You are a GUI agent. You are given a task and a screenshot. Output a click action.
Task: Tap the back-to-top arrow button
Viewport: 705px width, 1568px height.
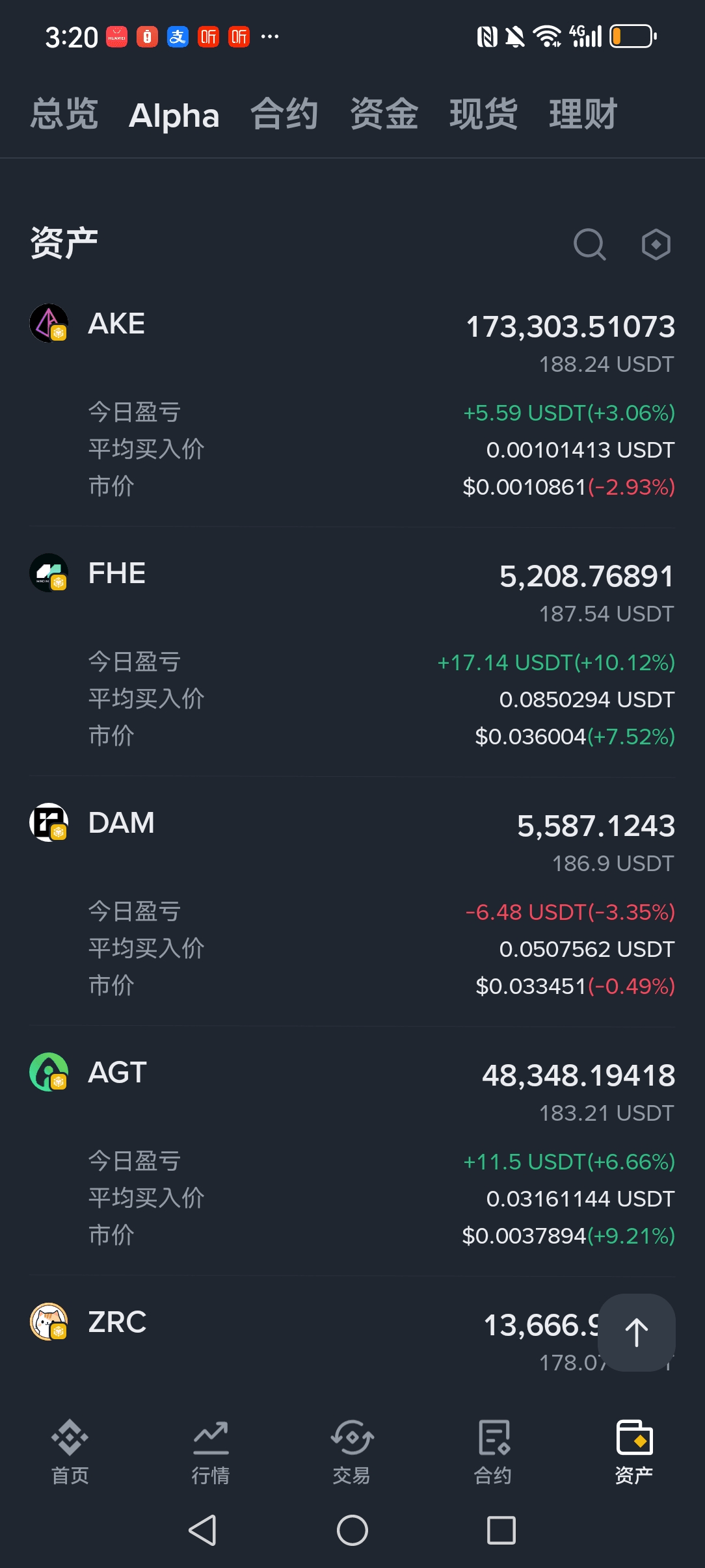(x=636, y=1333)
